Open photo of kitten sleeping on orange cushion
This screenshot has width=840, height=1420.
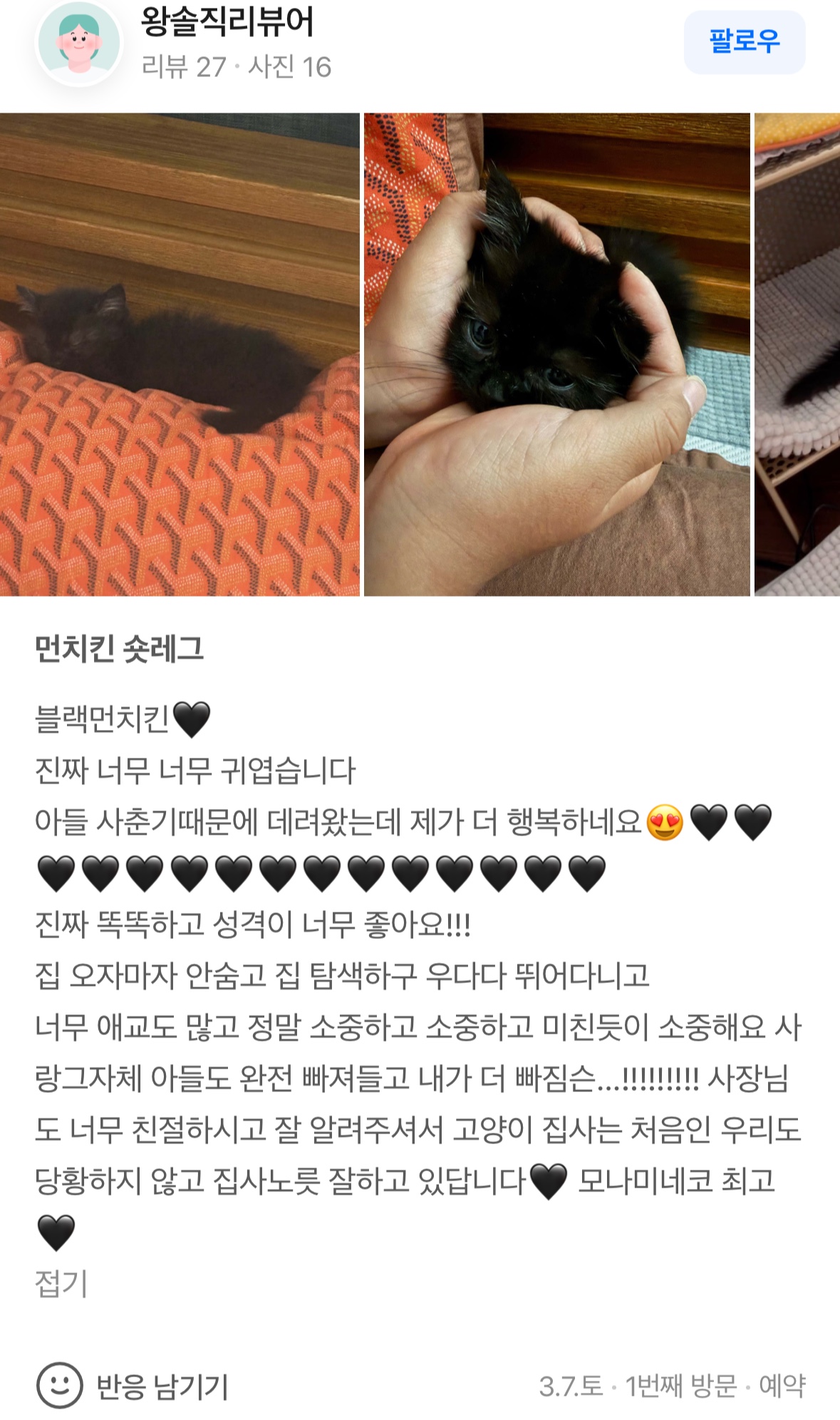click(x=180, y=354)
